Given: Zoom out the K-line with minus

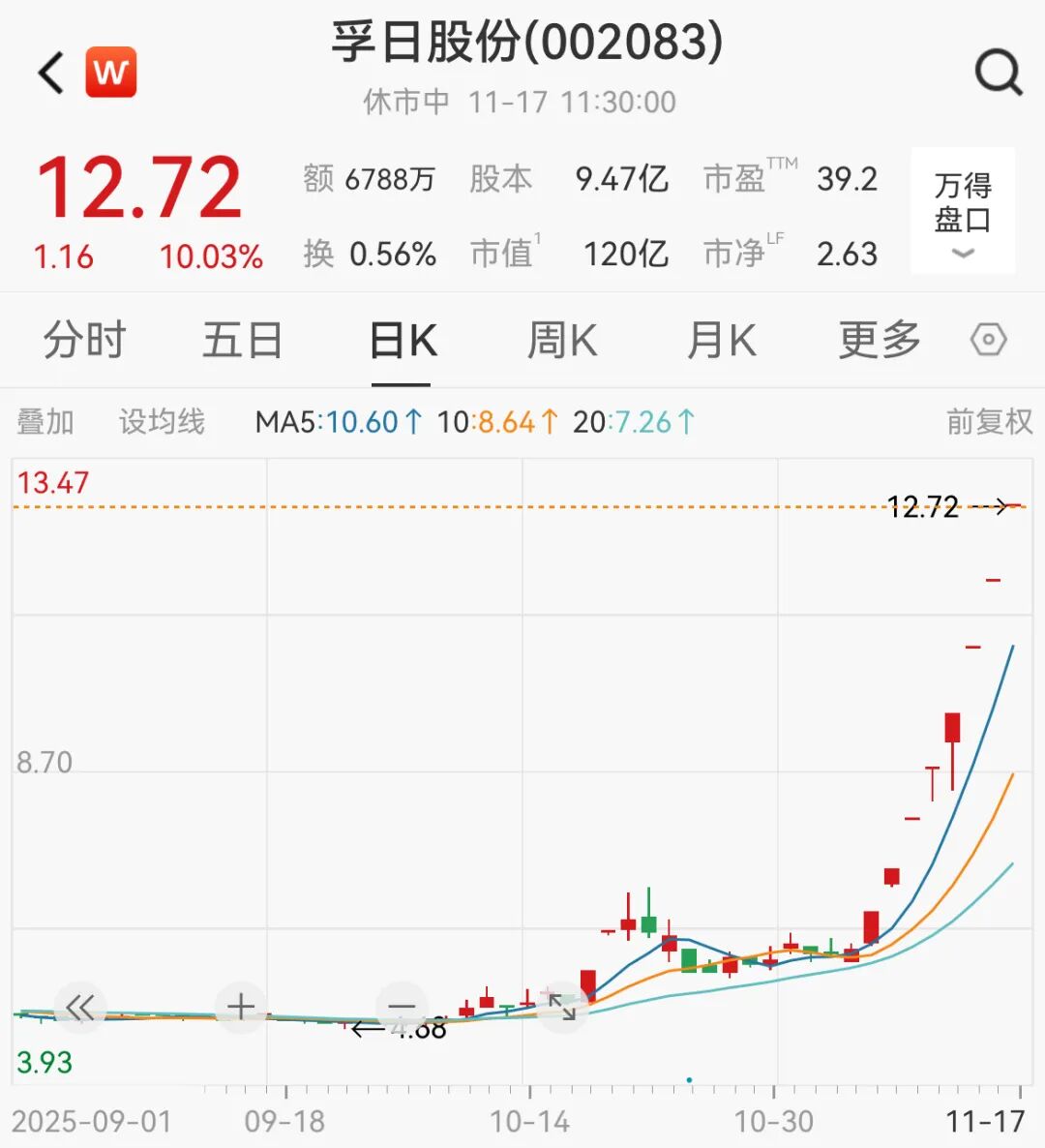Looking at the screenshot, I should pyautogui.click(x=402, y=1008).
